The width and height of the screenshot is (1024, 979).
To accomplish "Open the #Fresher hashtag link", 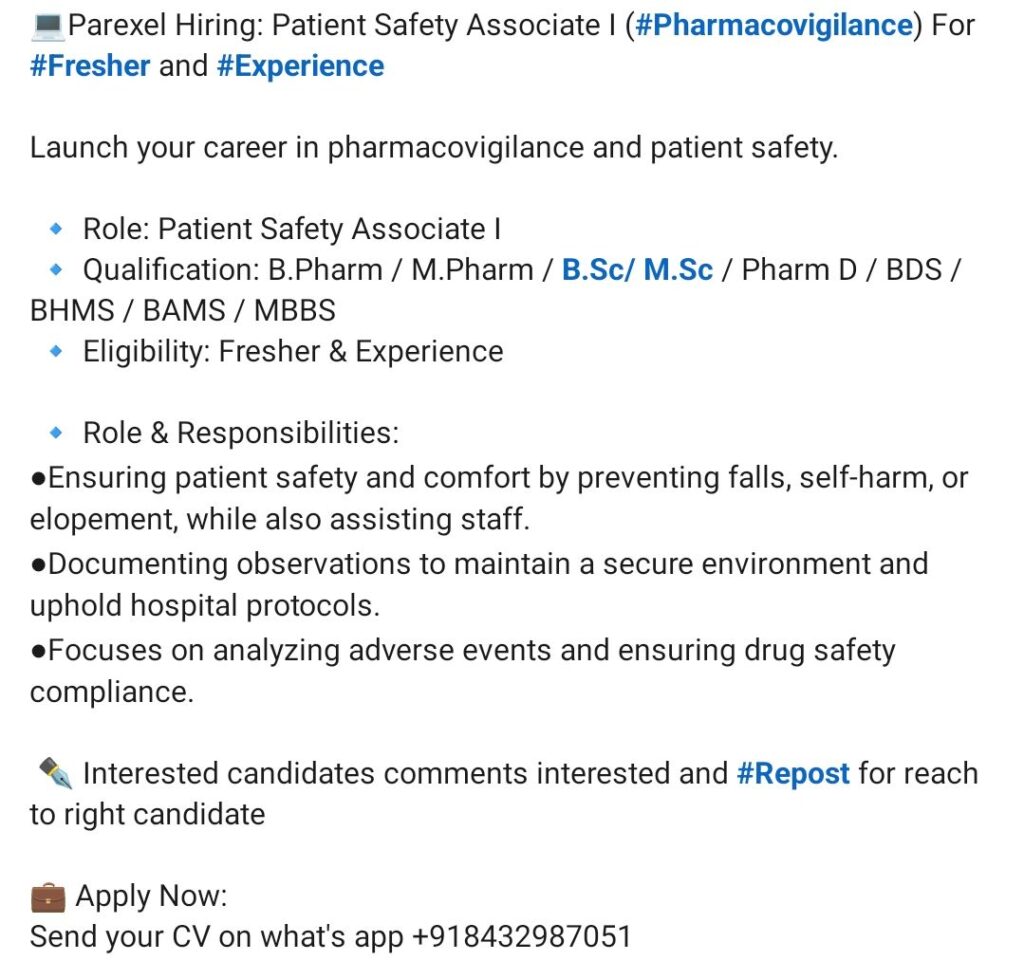I will 90,66.
